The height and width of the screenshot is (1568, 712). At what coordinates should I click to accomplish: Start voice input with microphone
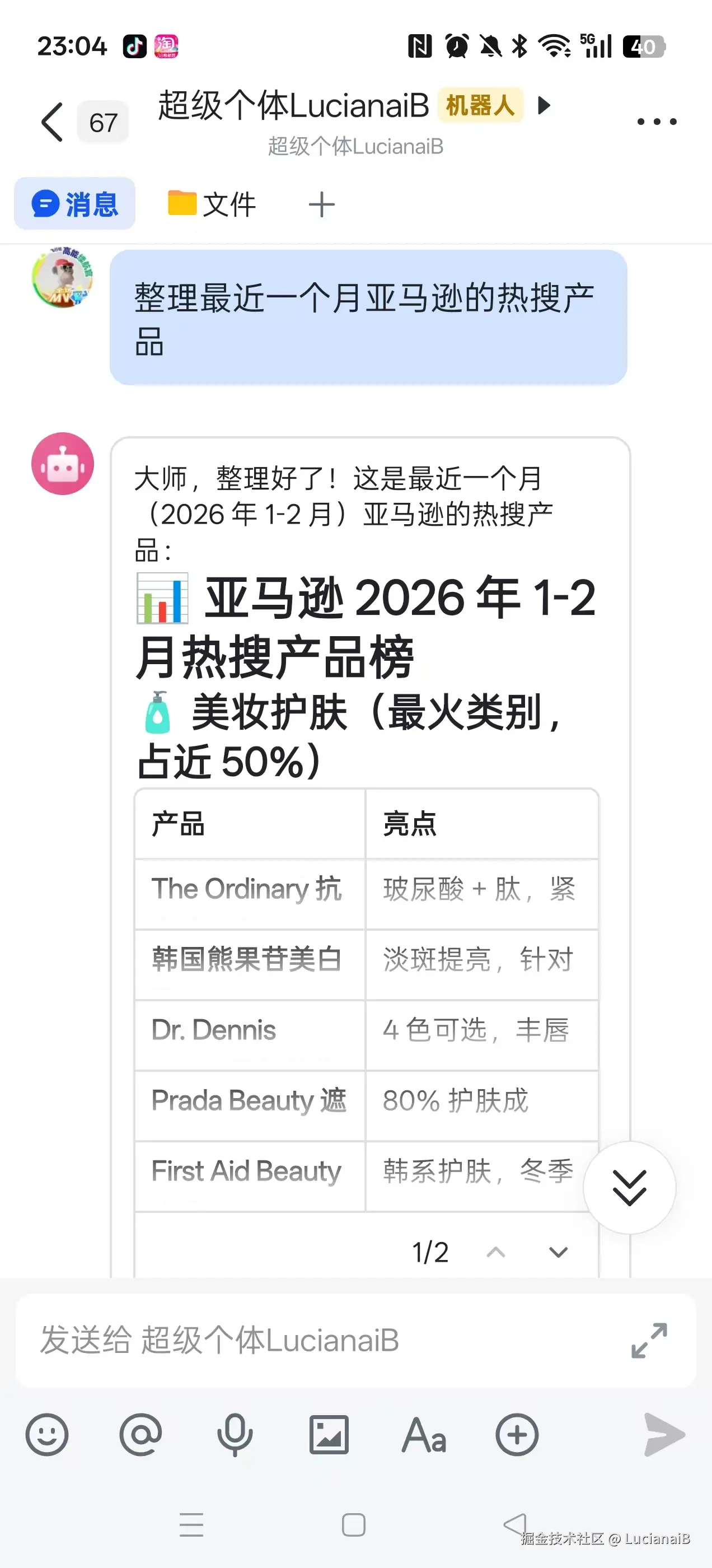coord(235,1435)
